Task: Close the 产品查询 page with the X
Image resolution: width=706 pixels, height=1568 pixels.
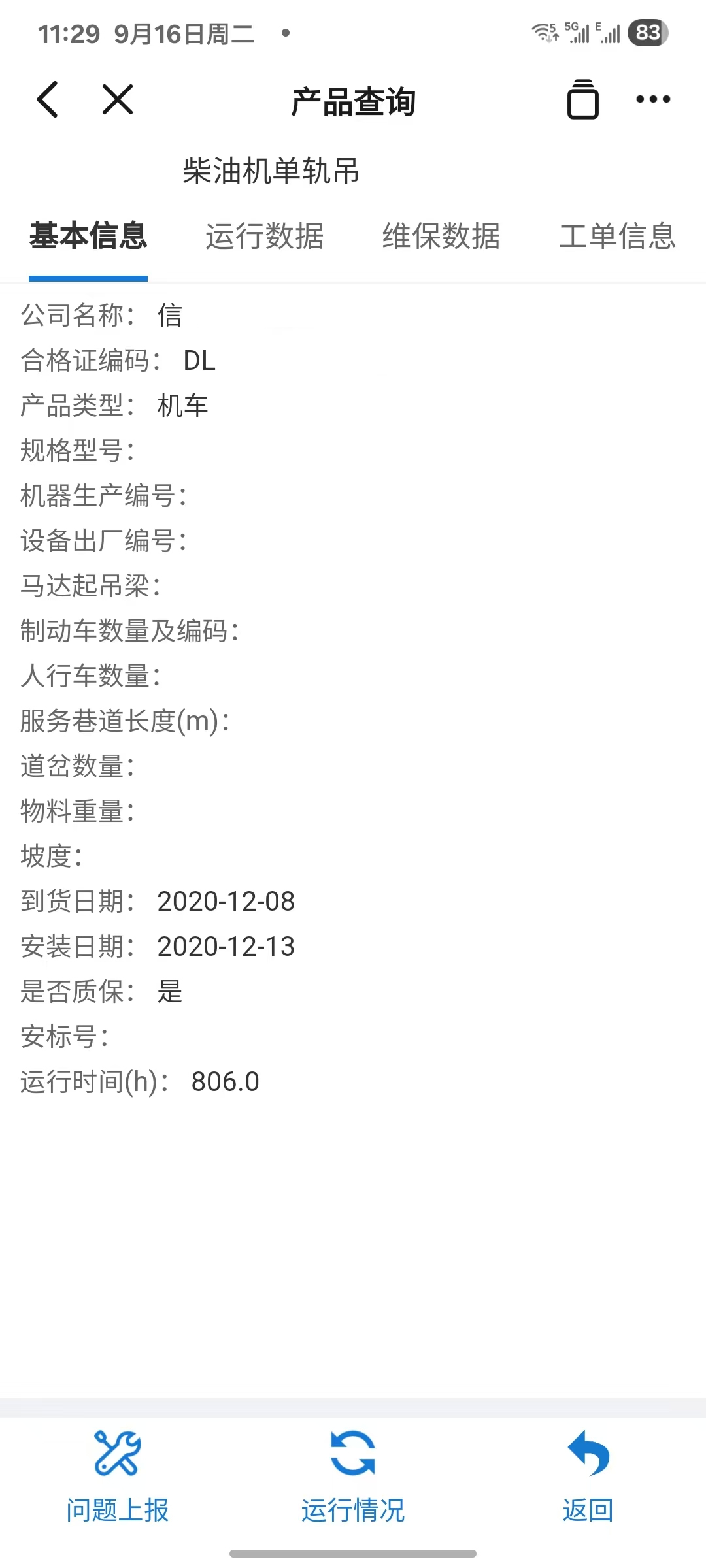Action: [x=118, y=100]
